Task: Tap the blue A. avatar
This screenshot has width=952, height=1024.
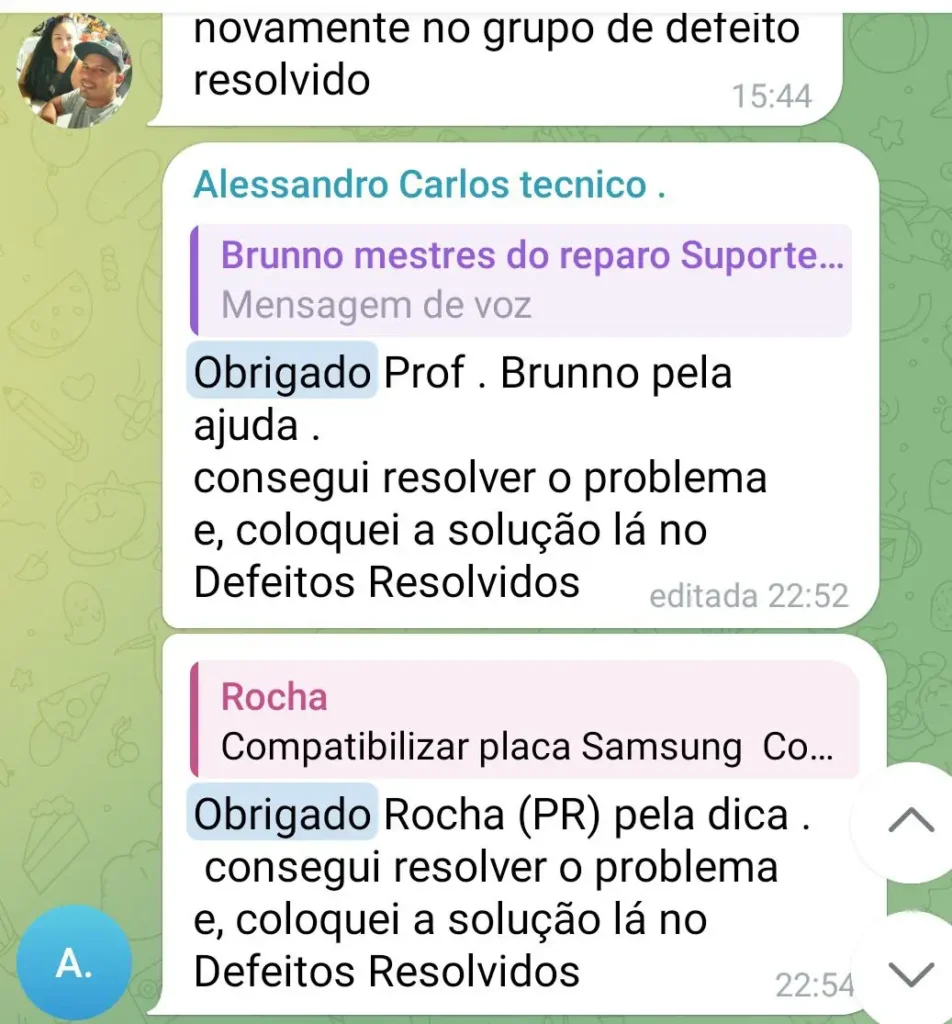Action: 74,963
